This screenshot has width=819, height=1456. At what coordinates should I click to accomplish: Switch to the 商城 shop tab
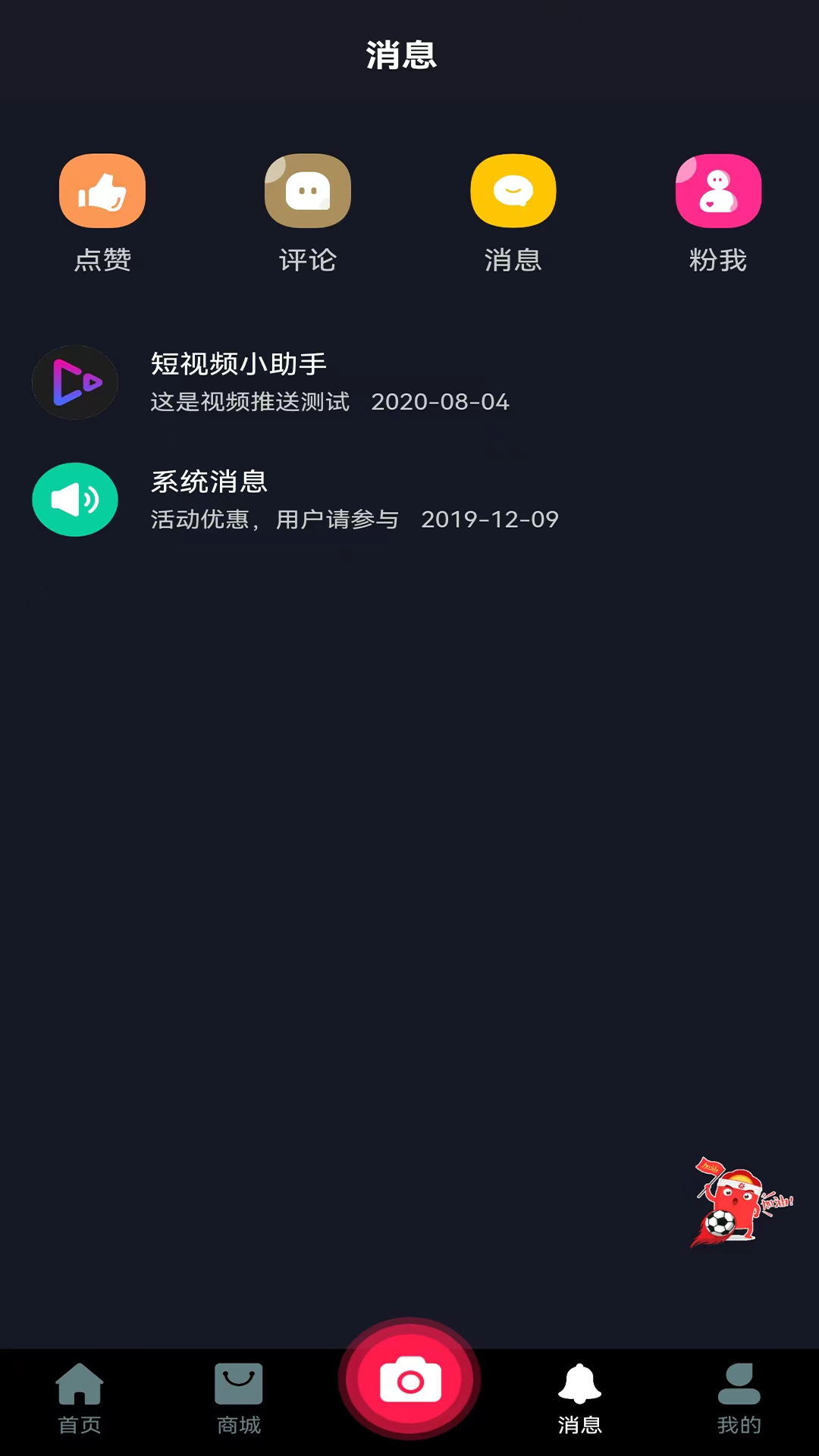(239, 1398)
